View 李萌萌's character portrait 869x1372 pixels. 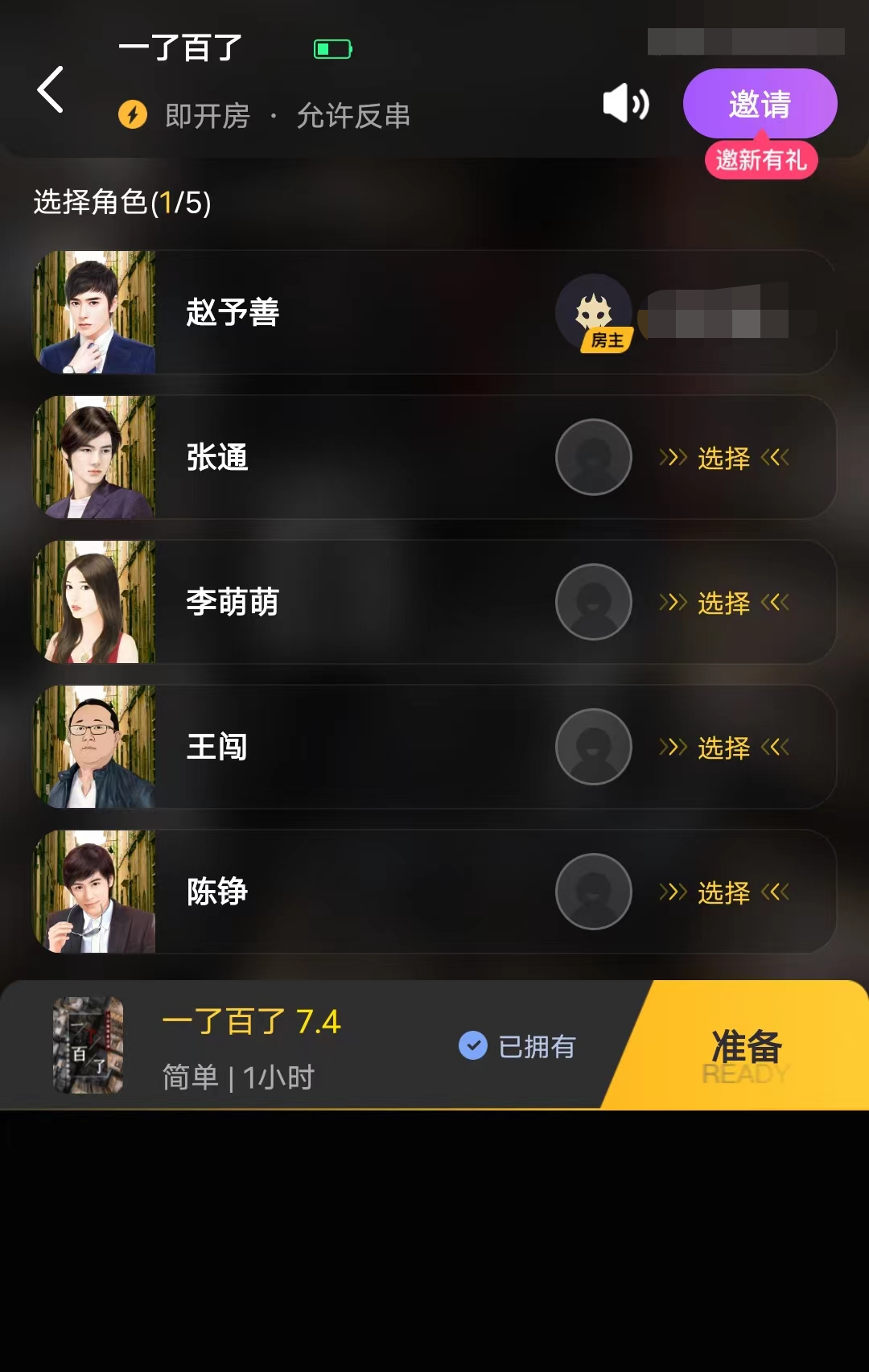[94, 602]
